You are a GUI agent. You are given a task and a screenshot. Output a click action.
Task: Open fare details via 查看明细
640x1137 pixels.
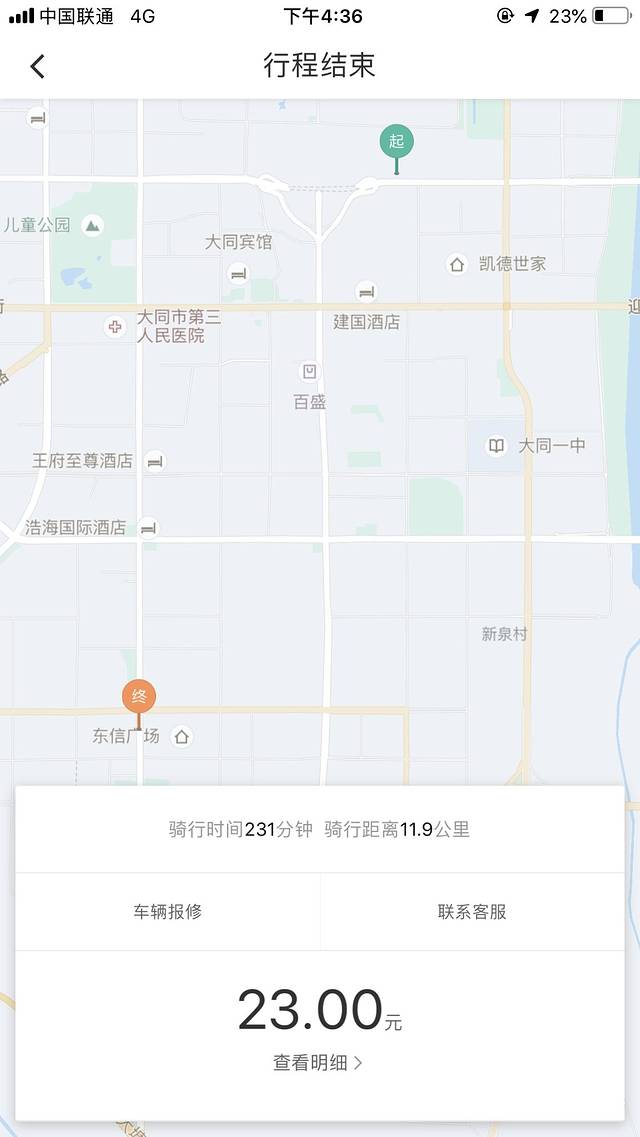coord(318,1063)
